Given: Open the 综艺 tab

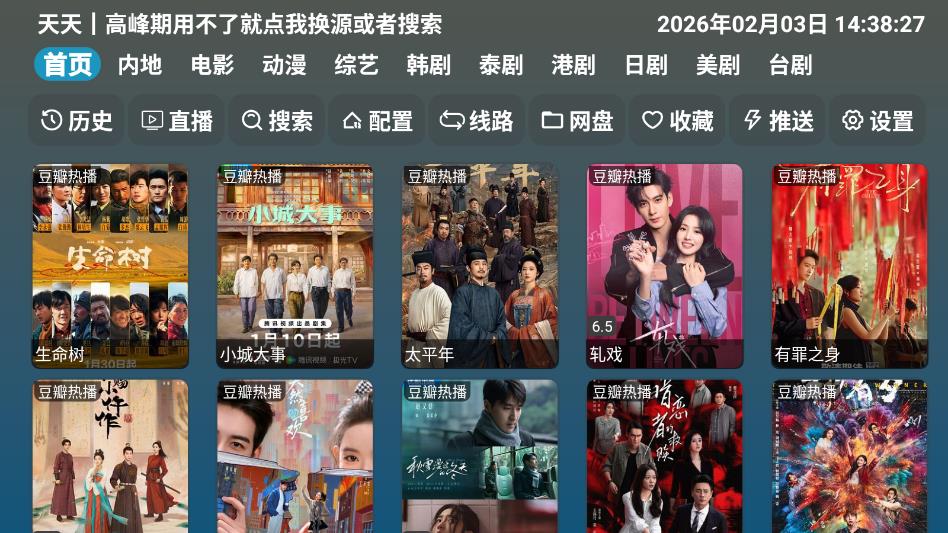Looking at the screenshot, I should point(356,65).
